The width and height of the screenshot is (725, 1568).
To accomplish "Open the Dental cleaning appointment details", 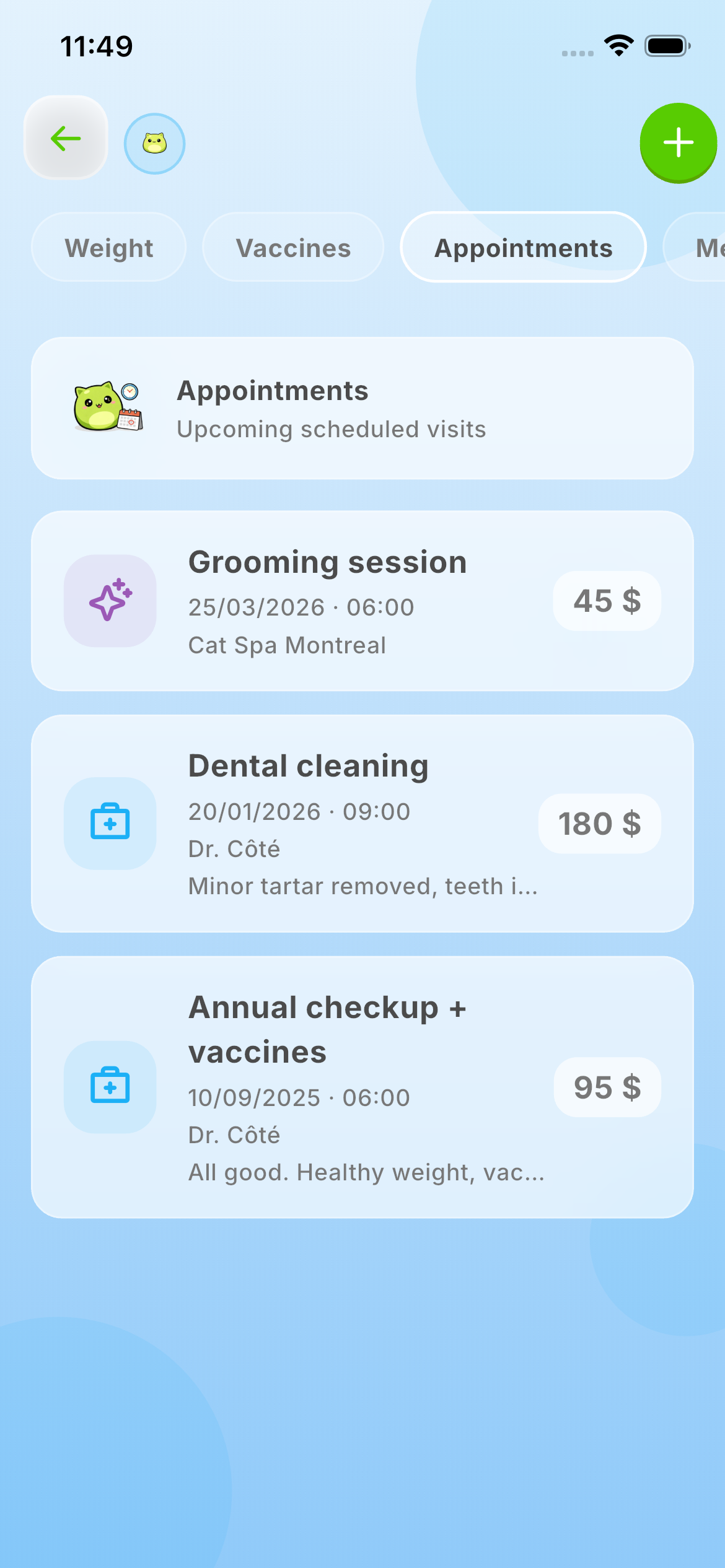I will coord(362,824).
